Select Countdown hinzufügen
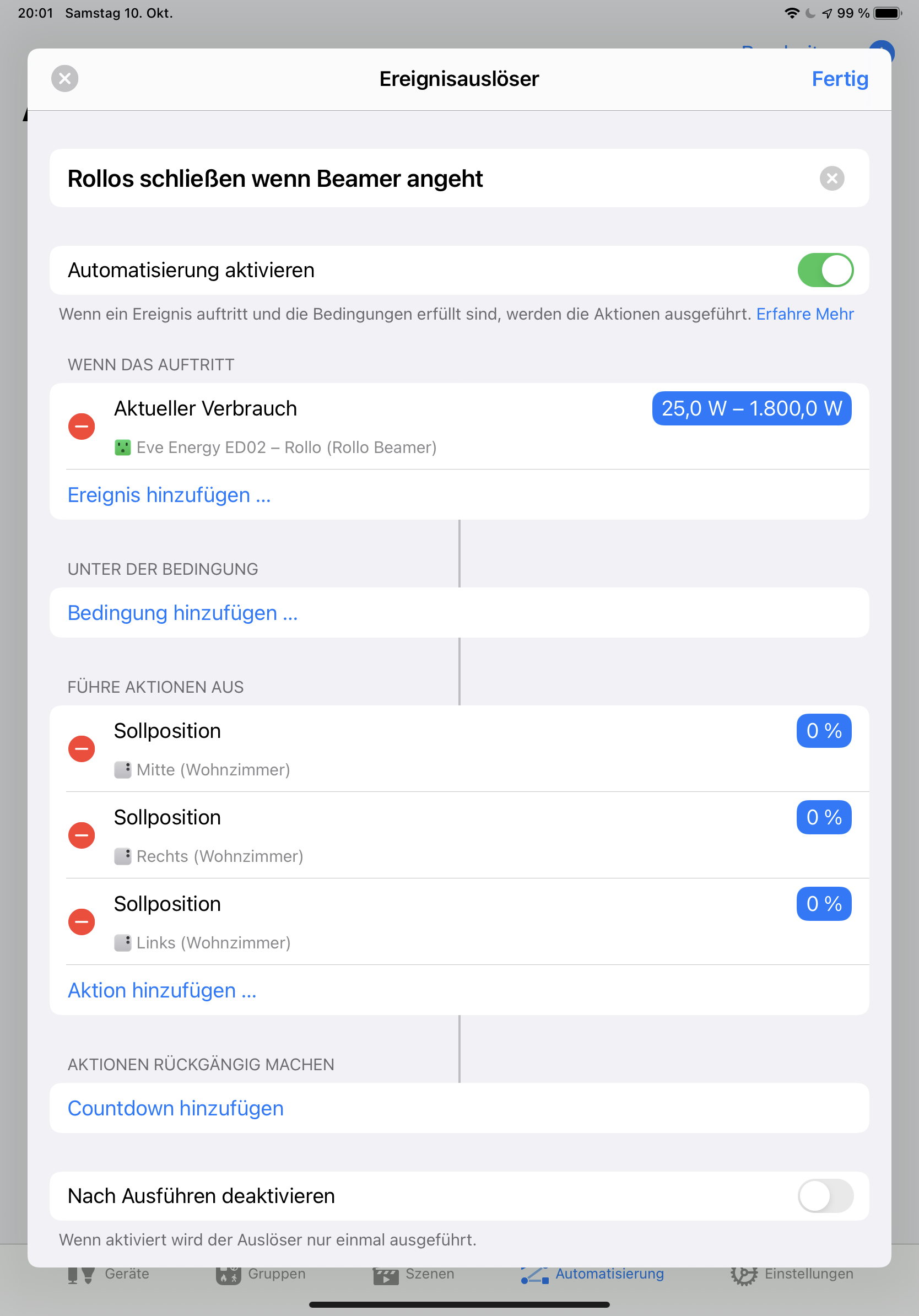The height and width of the screenshot is (1316, 919). coord(175,1108)
